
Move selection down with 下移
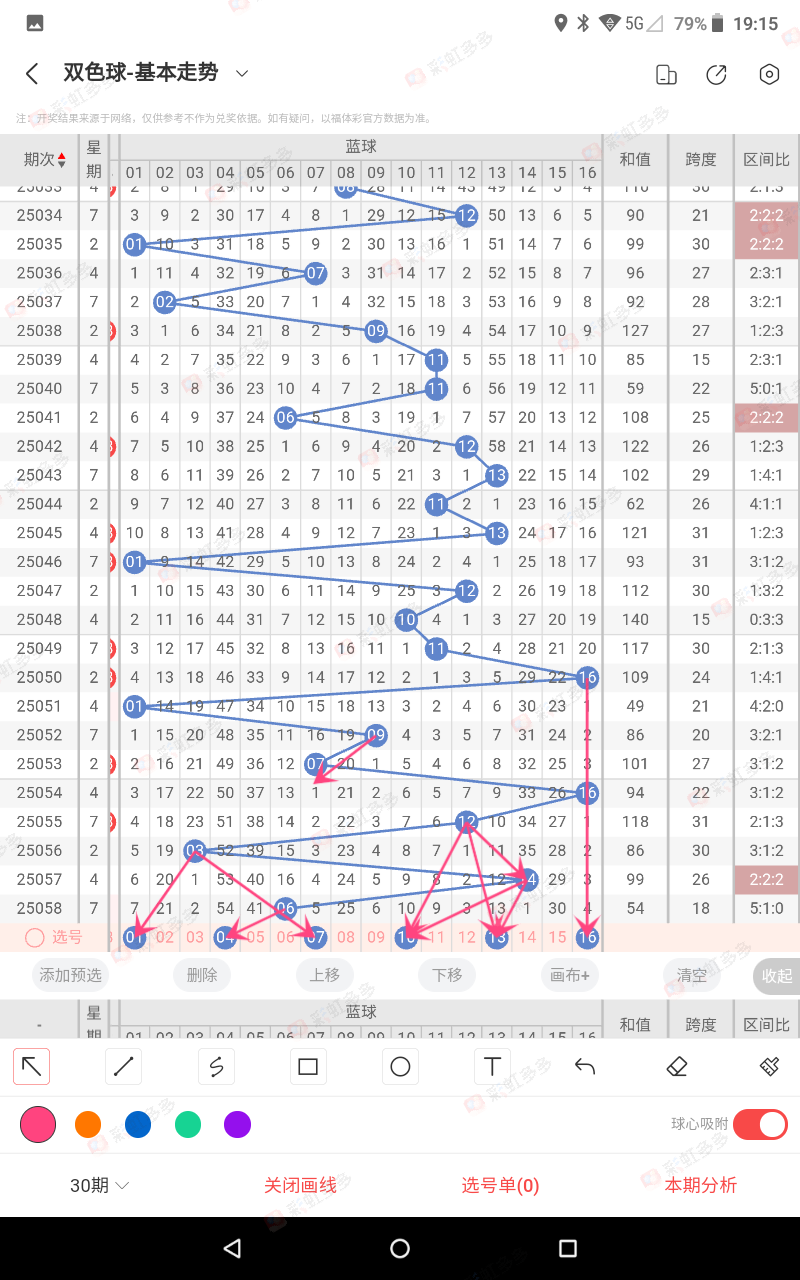(446, 974)
